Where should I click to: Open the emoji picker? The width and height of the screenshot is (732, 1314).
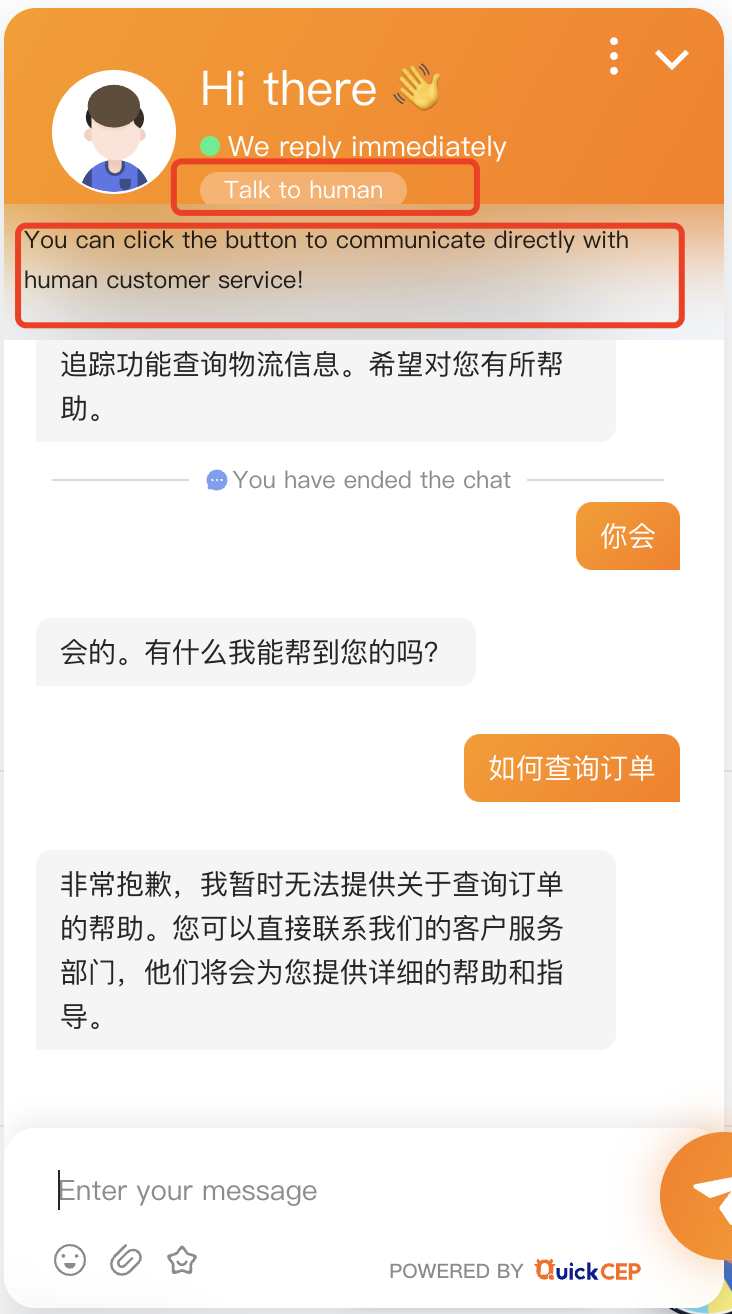70,1260
